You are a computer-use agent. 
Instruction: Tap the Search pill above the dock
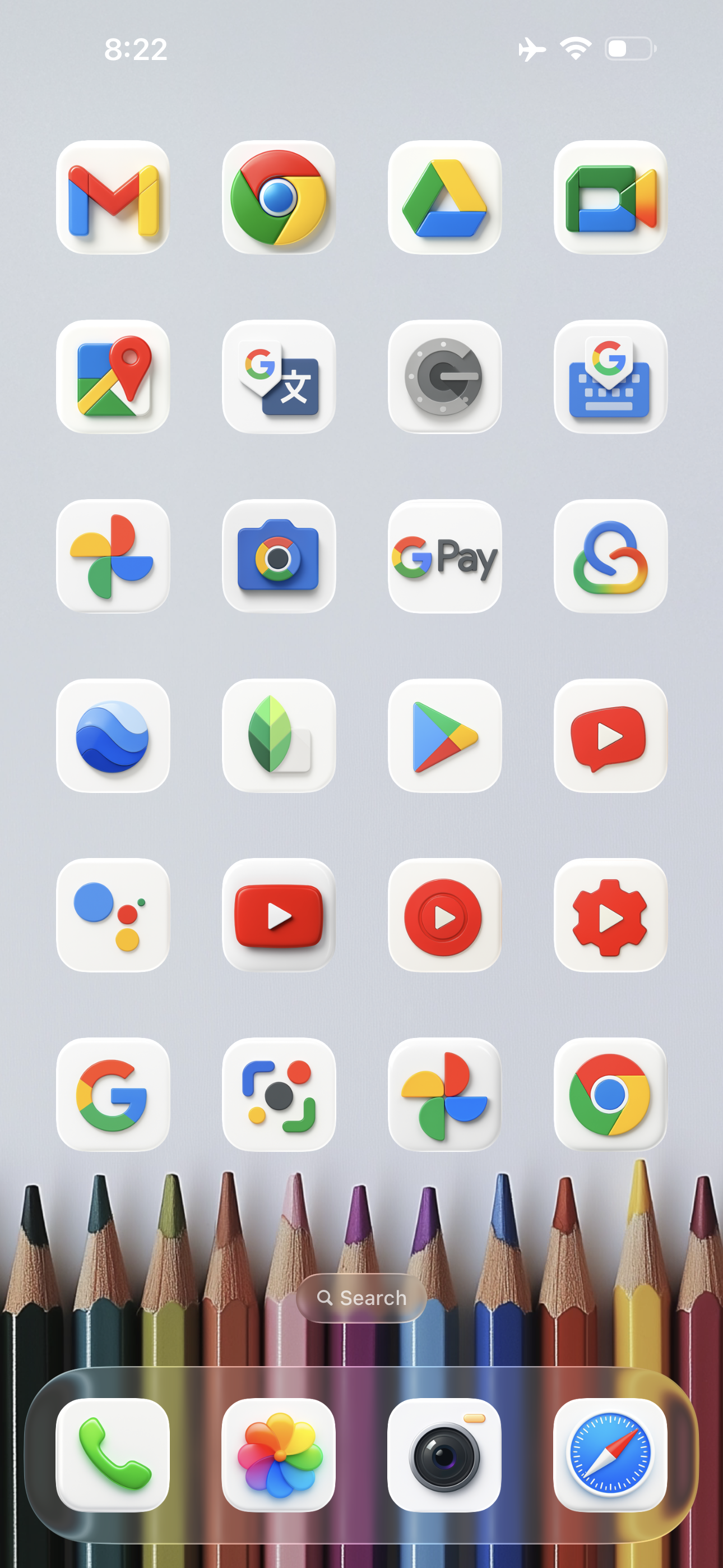pyautogui.click(x=361, y=1298)
